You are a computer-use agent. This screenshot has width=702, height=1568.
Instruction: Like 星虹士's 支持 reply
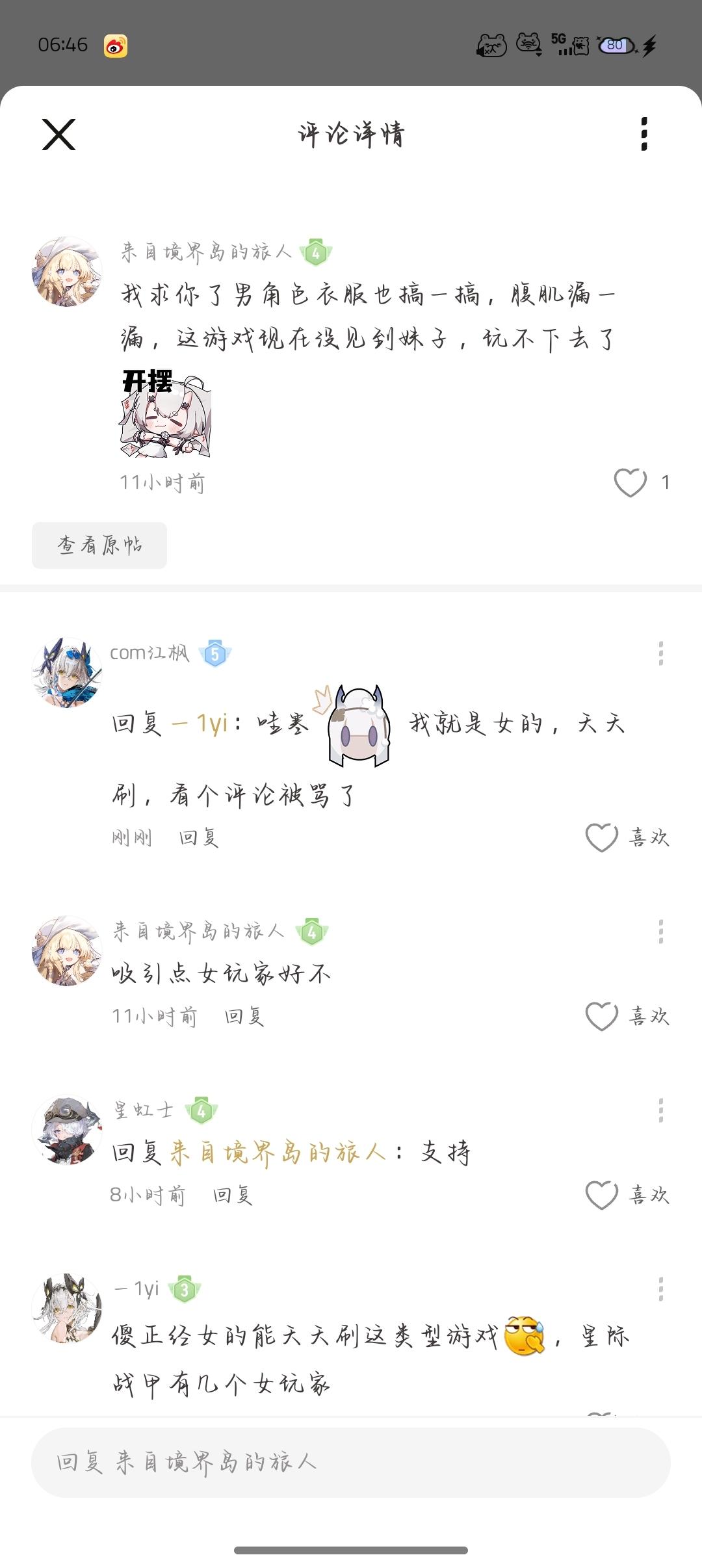pos(602,1195)
